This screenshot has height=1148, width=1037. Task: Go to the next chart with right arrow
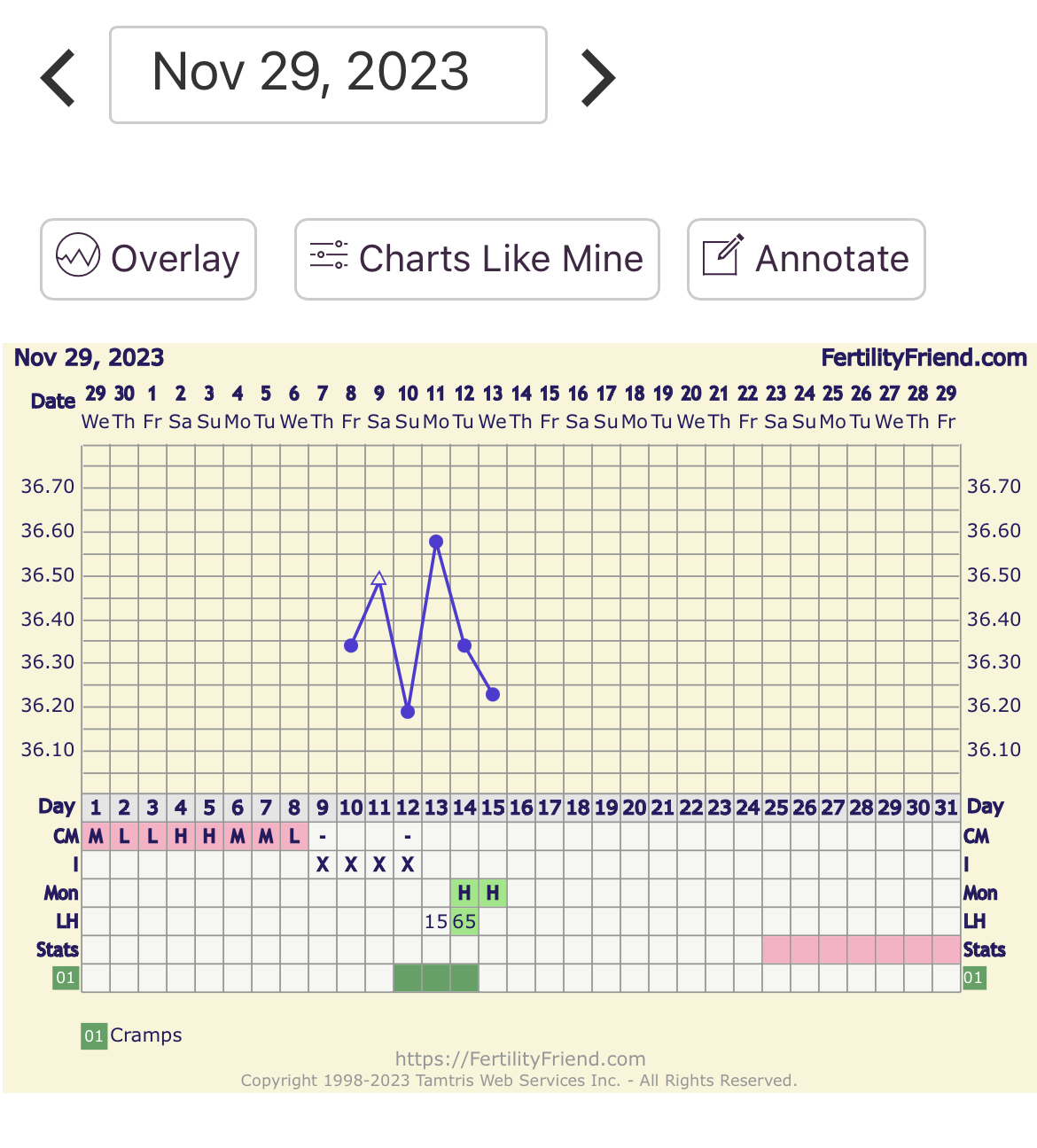click(597, 78)
